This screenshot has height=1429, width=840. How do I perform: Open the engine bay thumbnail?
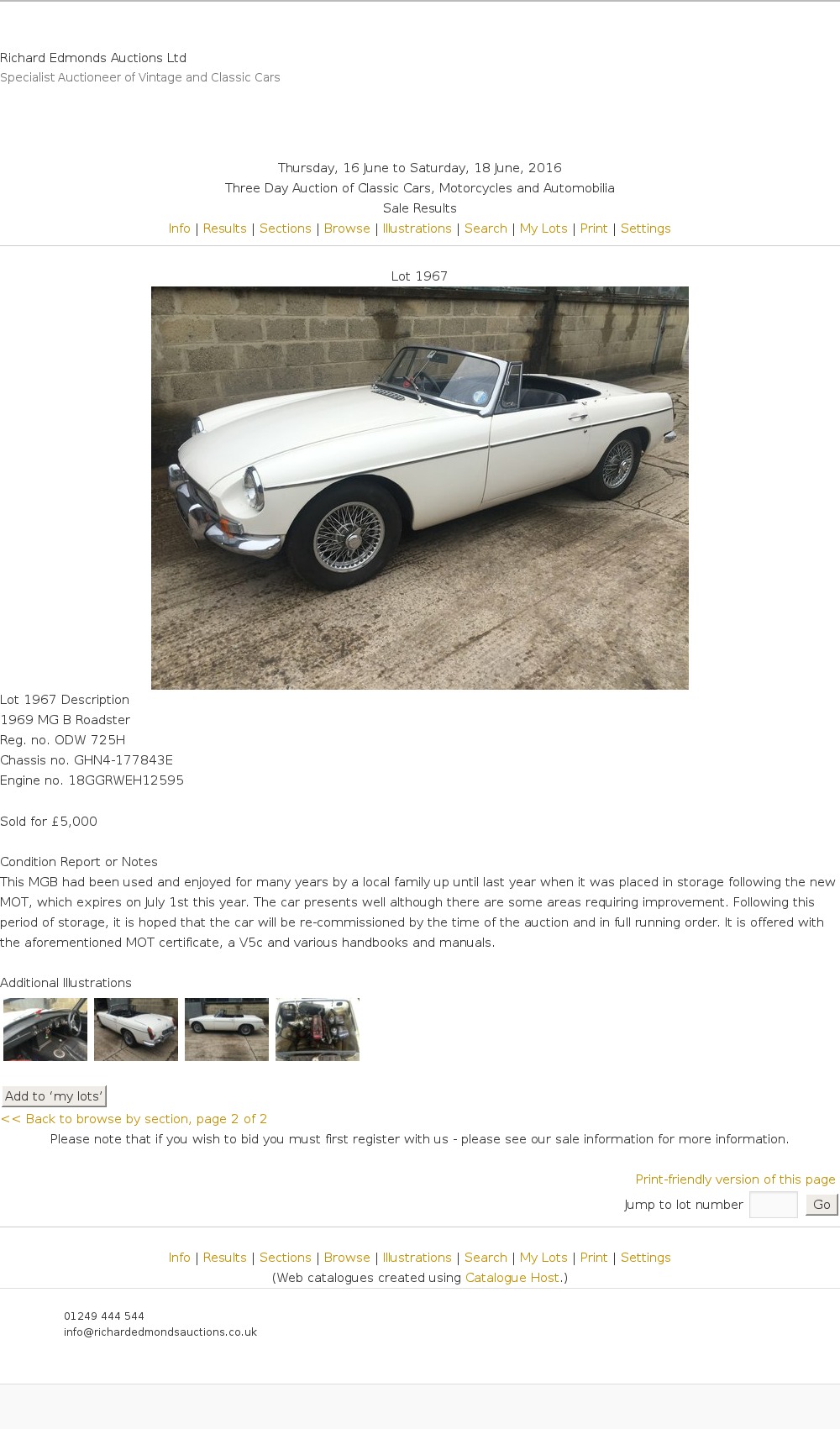(318, 1029)
